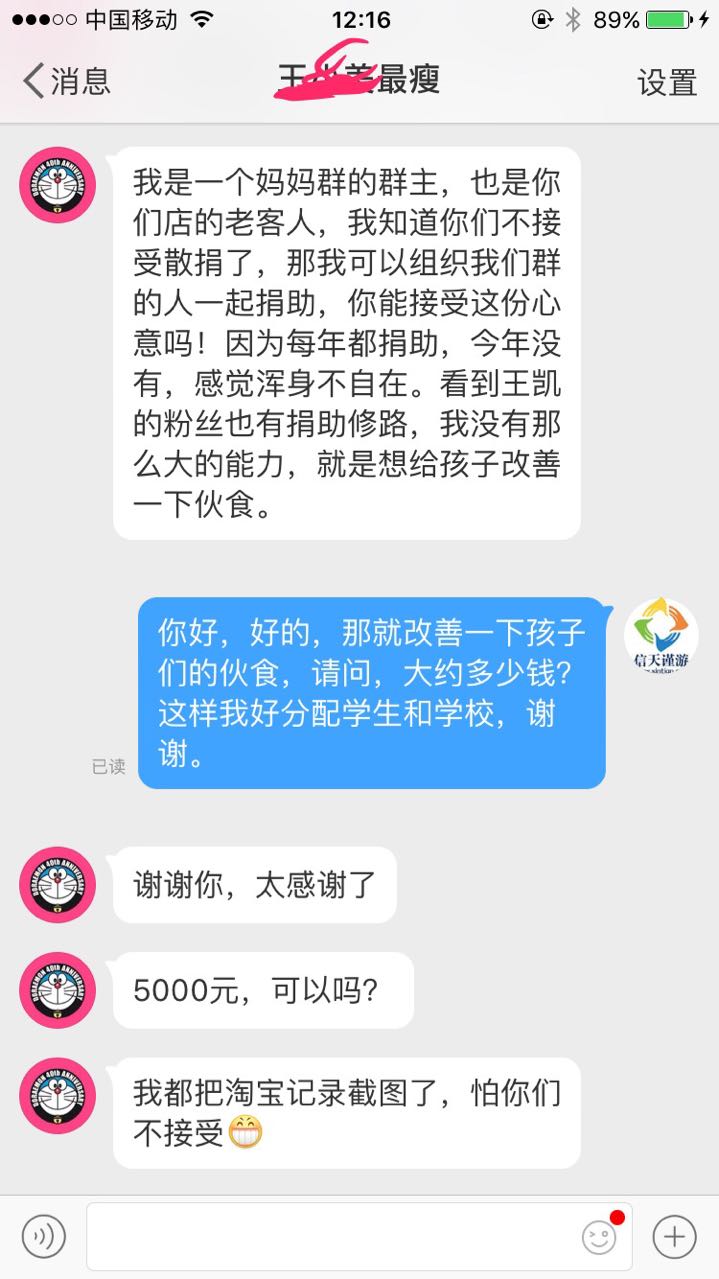
Task: Focus the message text field
Action: (330, 1236)
